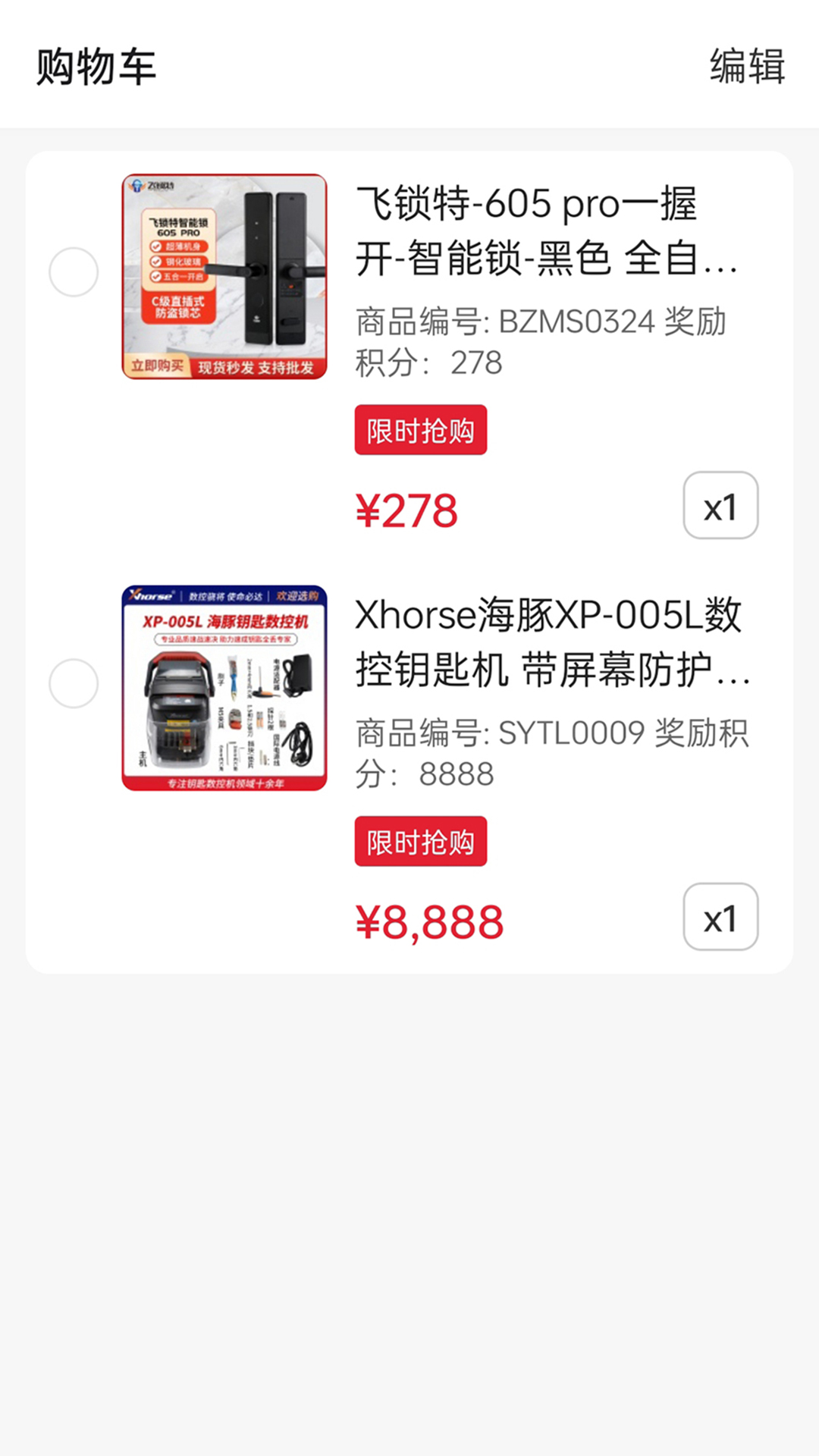Image resolution: width=819 pixels, height=1456 pixels.
Task: Tap the x1 quantity button for the smart lock
Action: coord(720,507)
